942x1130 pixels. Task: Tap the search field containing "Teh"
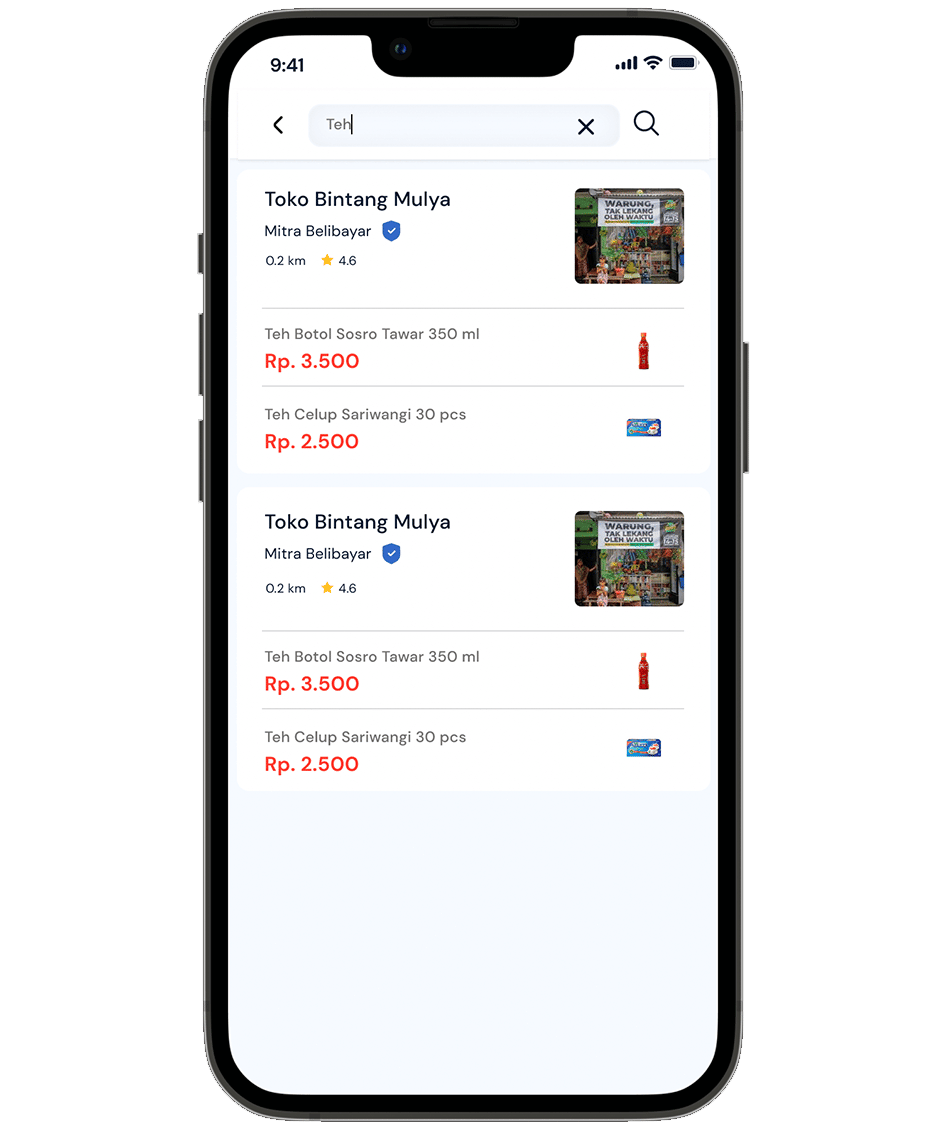[440, 125]
